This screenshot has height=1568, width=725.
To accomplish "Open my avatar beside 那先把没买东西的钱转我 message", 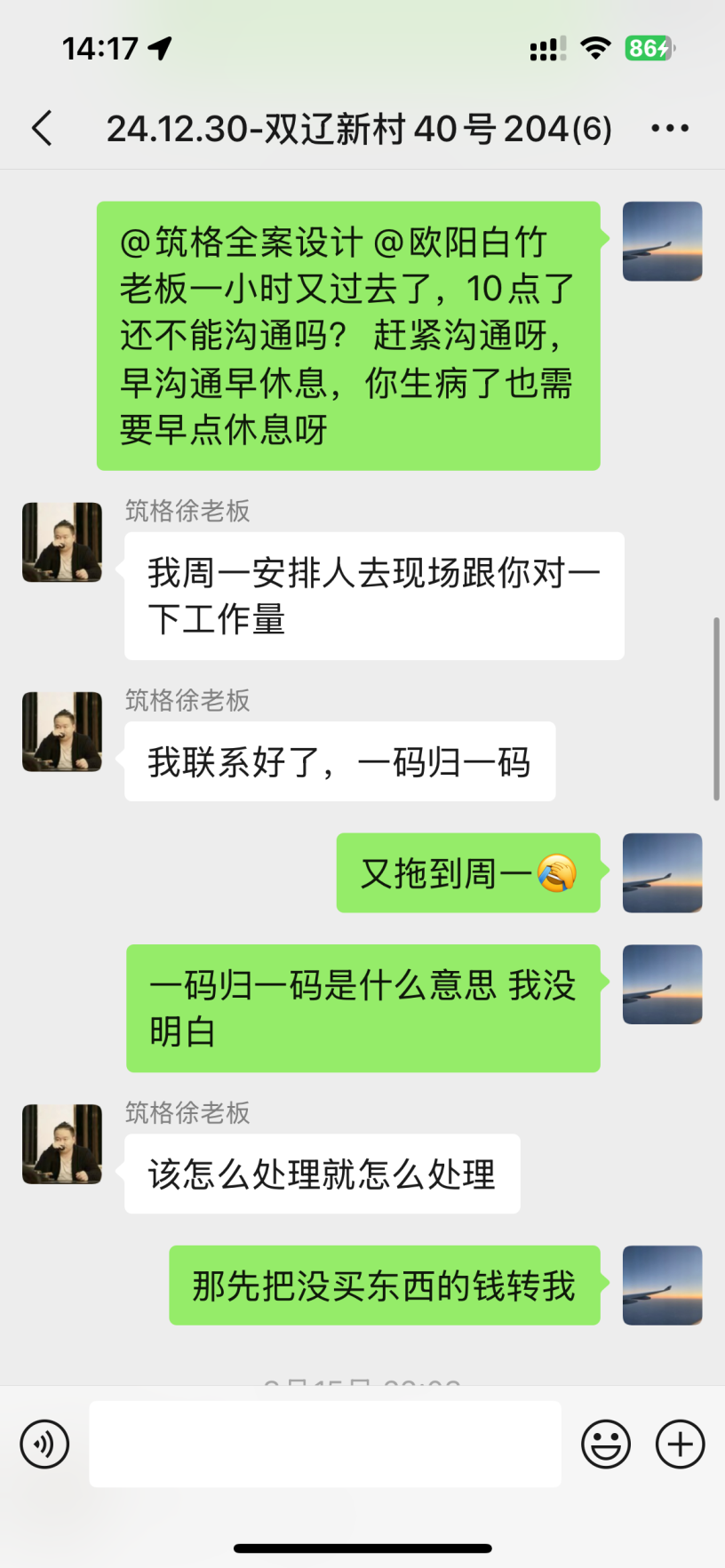I will point(662,1285).
